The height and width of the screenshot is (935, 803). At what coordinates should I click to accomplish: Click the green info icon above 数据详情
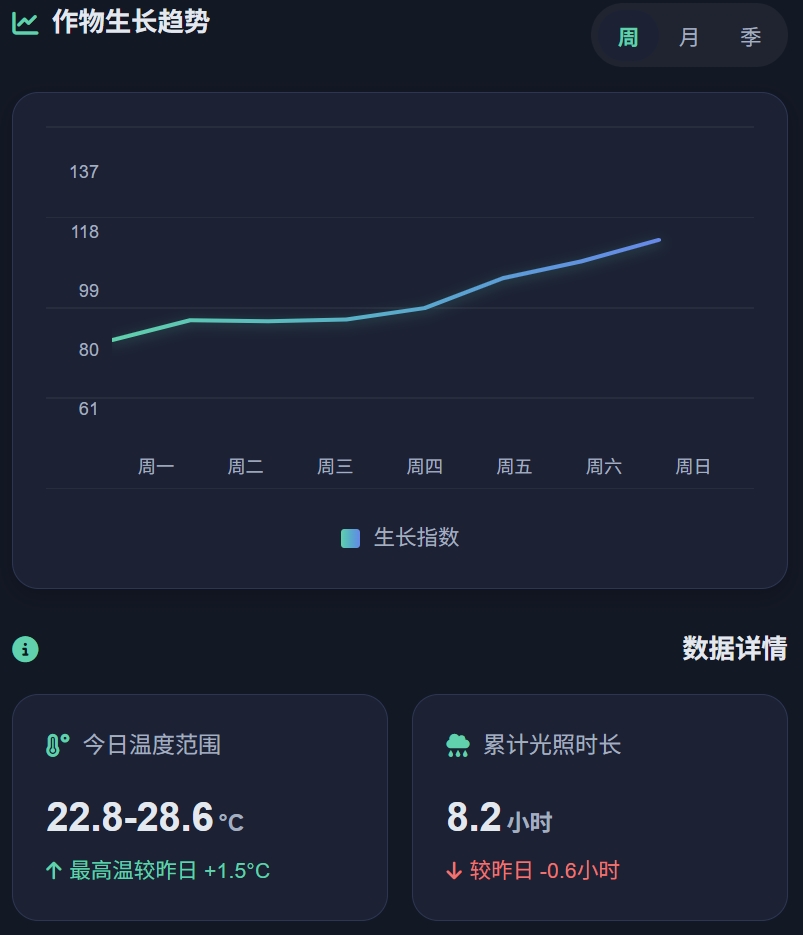[24, 649]
